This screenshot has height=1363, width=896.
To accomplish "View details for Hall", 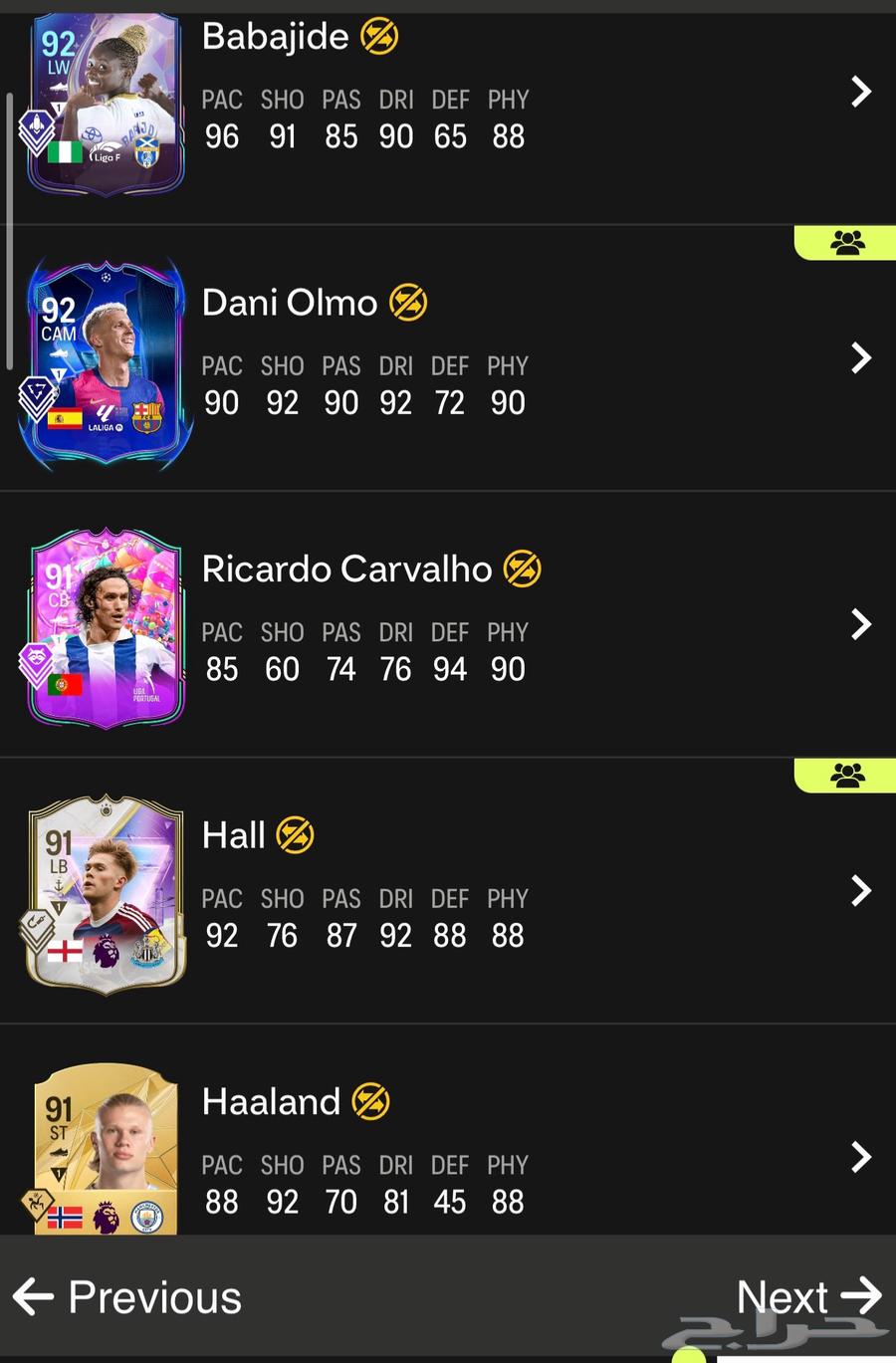I will pos(861,891).
